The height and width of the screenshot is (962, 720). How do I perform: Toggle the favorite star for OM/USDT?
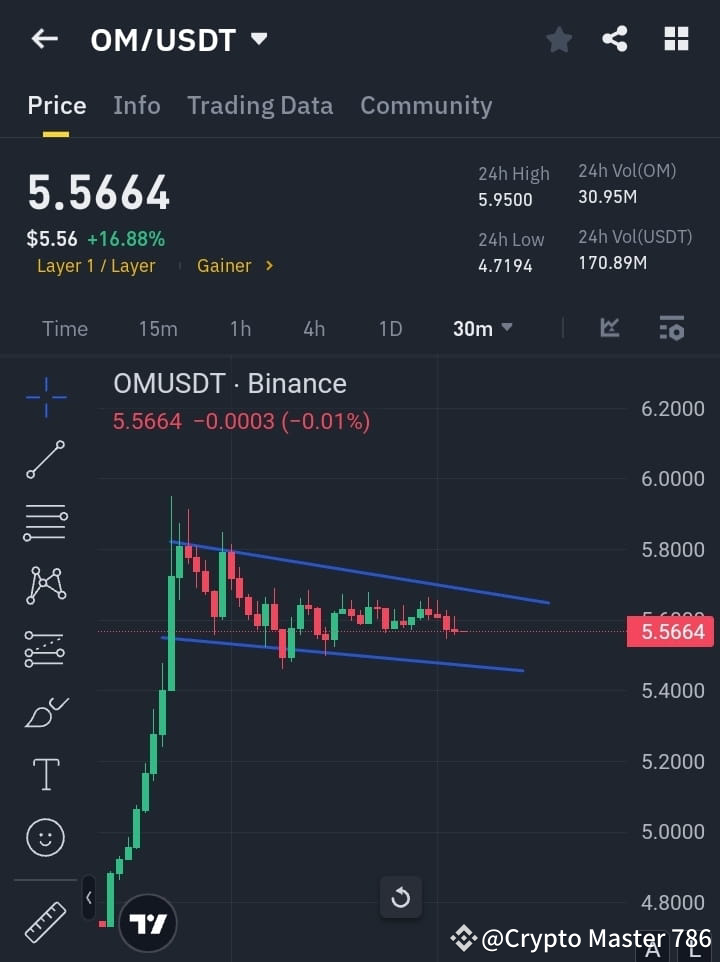[x=558, y=40]
